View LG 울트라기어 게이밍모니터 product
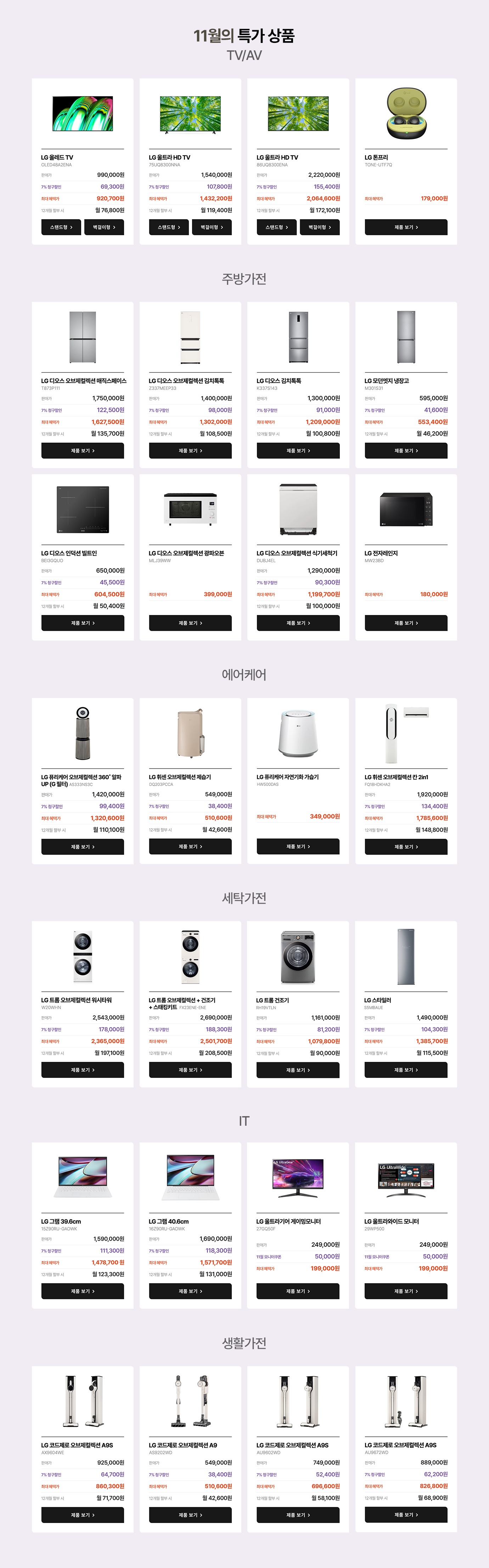Image resolution: width=489 pixels, height=1568 pixels. (x=298, y=1290)
